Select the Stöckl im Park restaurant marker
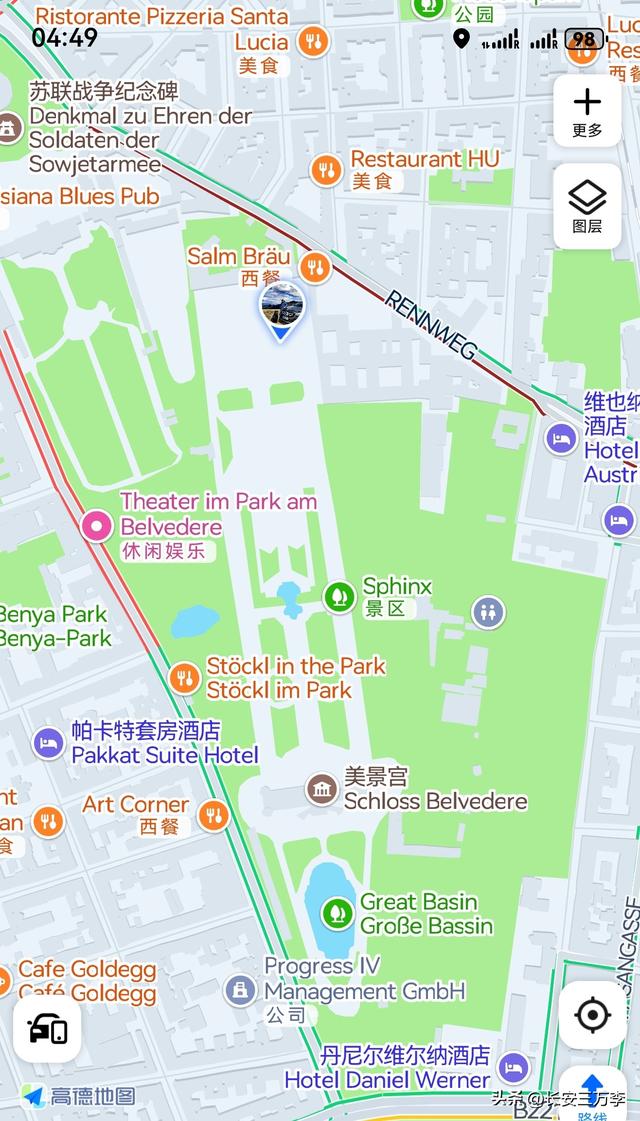The height and width of the screenshot is (1121, 640). 184,678
